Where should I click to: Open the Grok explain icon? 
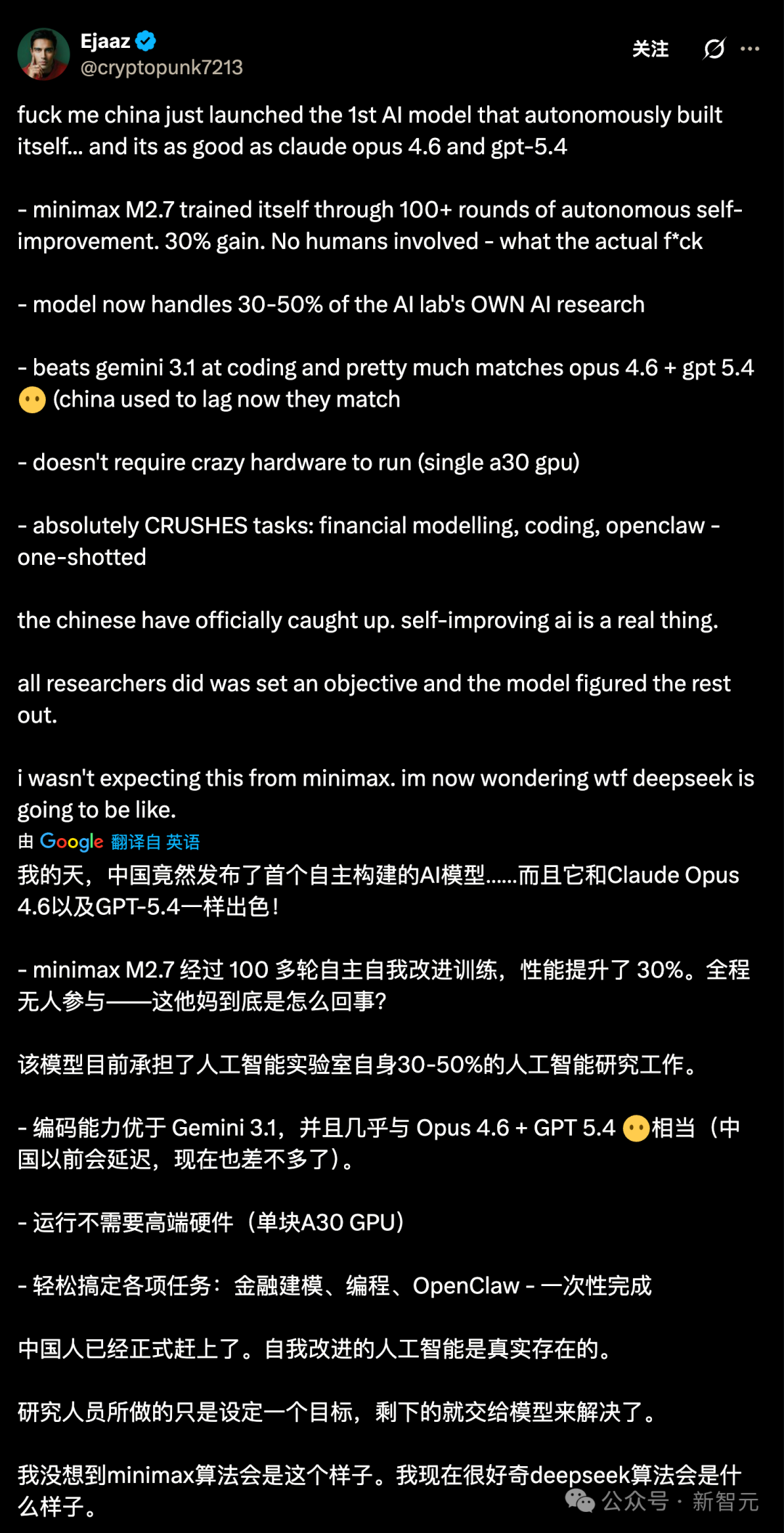714,49
